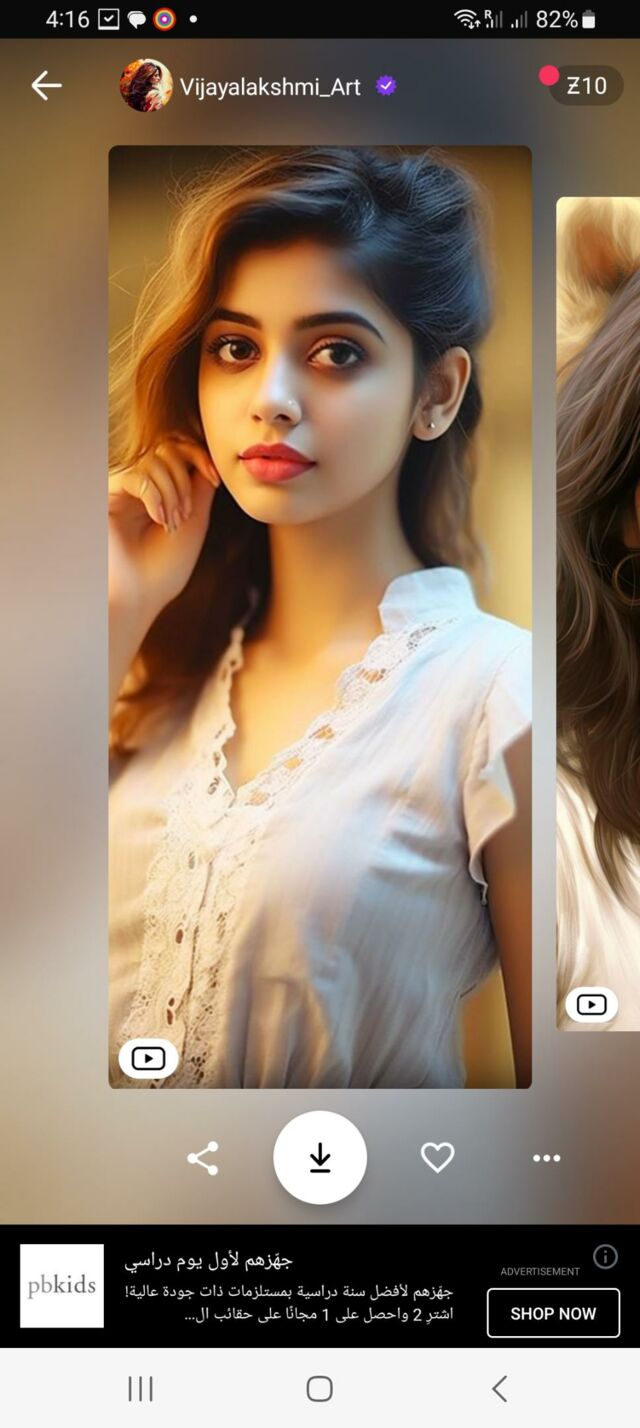
Task: Share this wallpaper
Action: click(x=203, y=1158)
